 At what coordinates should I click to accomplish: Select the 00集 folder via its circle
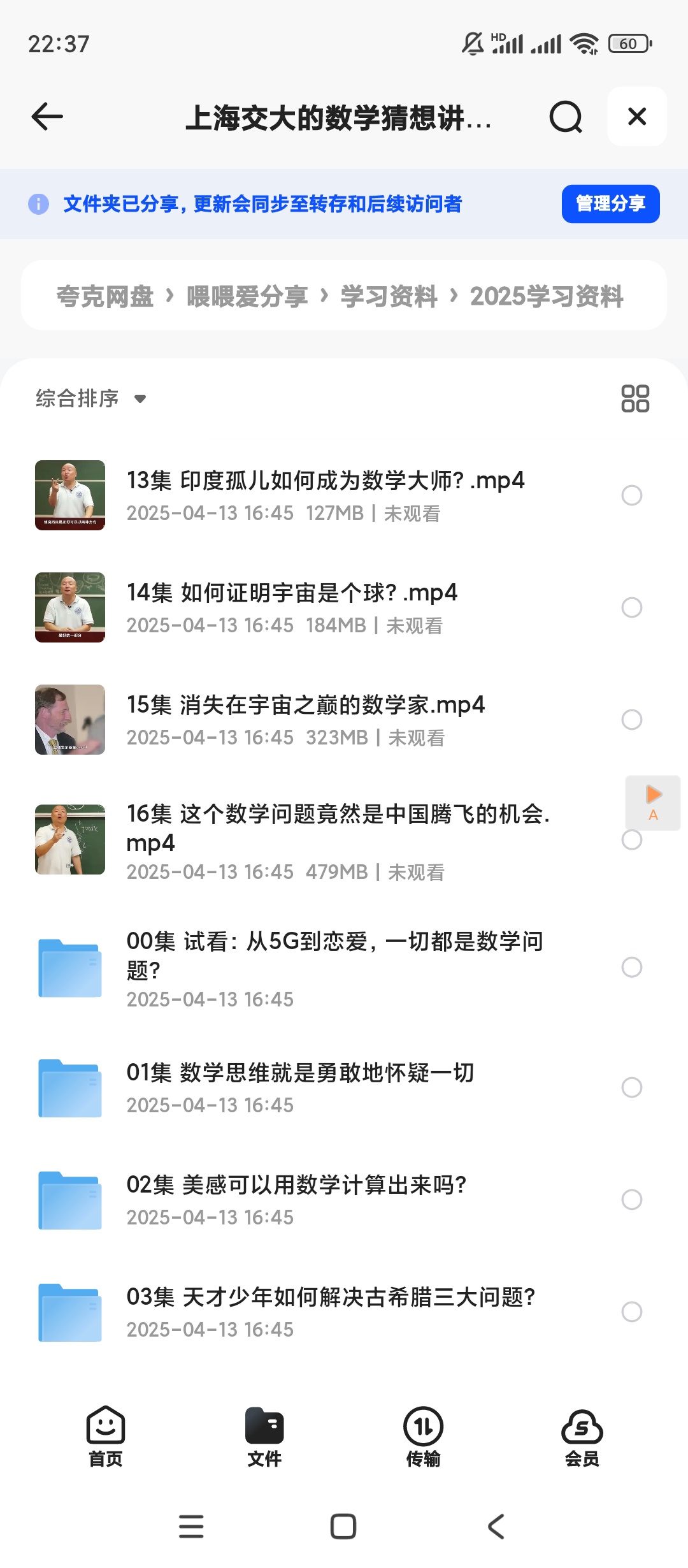[631, 968]
